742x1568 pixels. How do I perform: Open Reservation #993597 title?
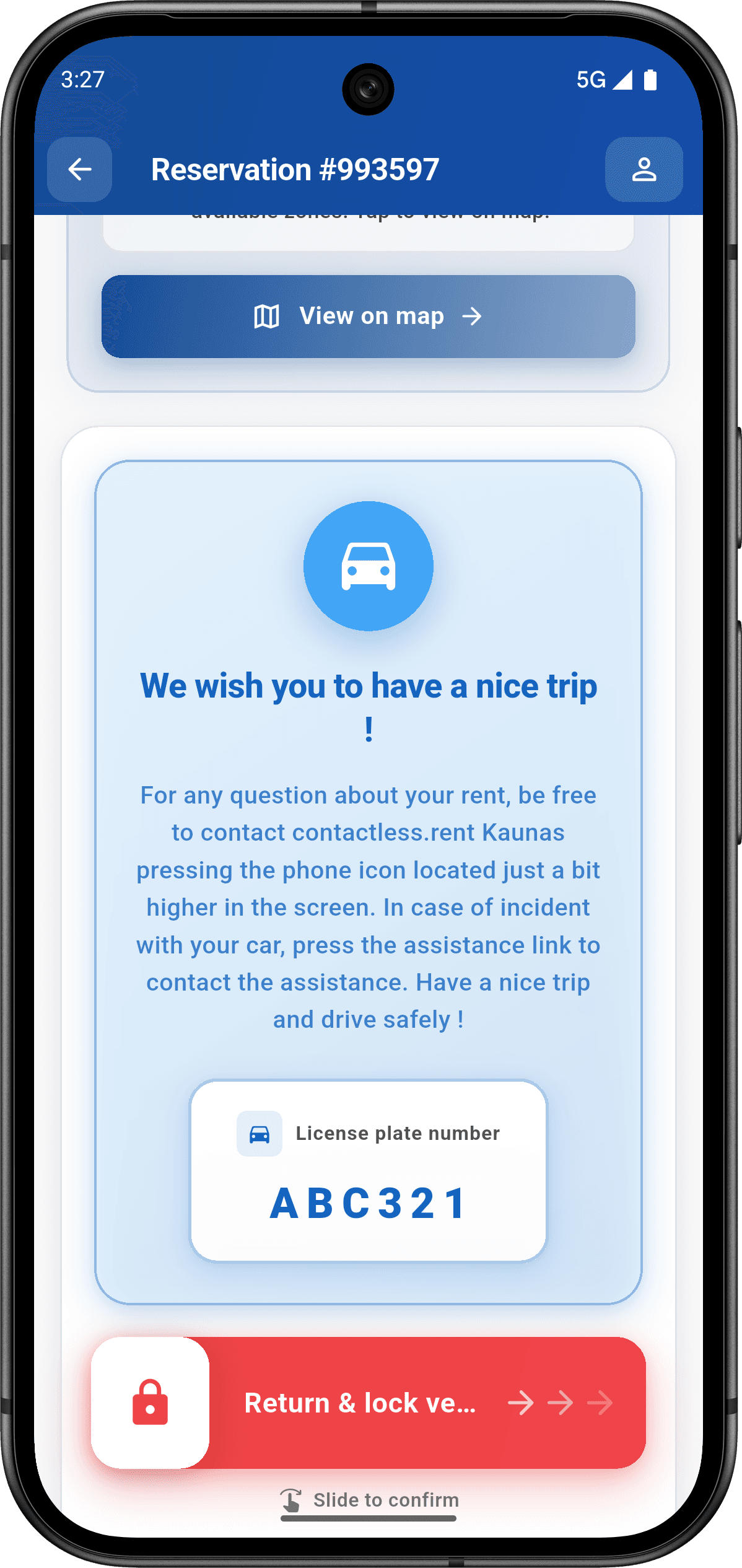tap(295, 170)
